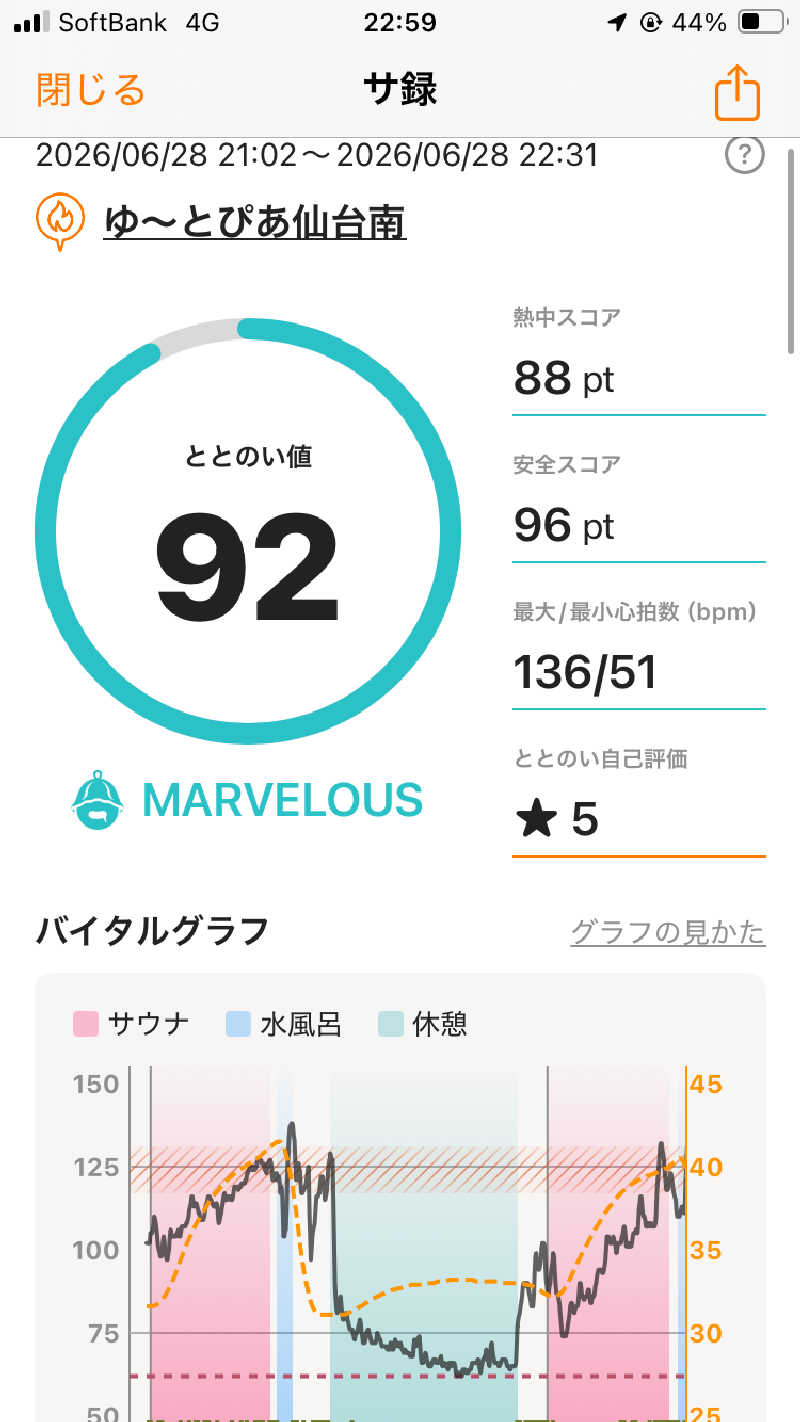Open the グラフの見かた guide link

(x=667, y=933)
